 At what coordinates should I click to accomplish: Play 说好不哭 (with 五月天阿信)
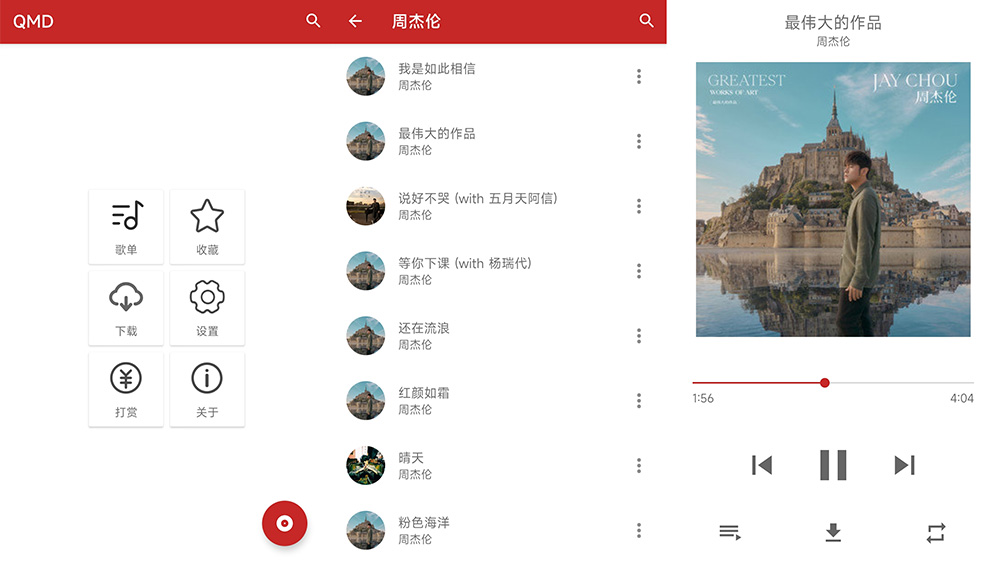(477, 199)
